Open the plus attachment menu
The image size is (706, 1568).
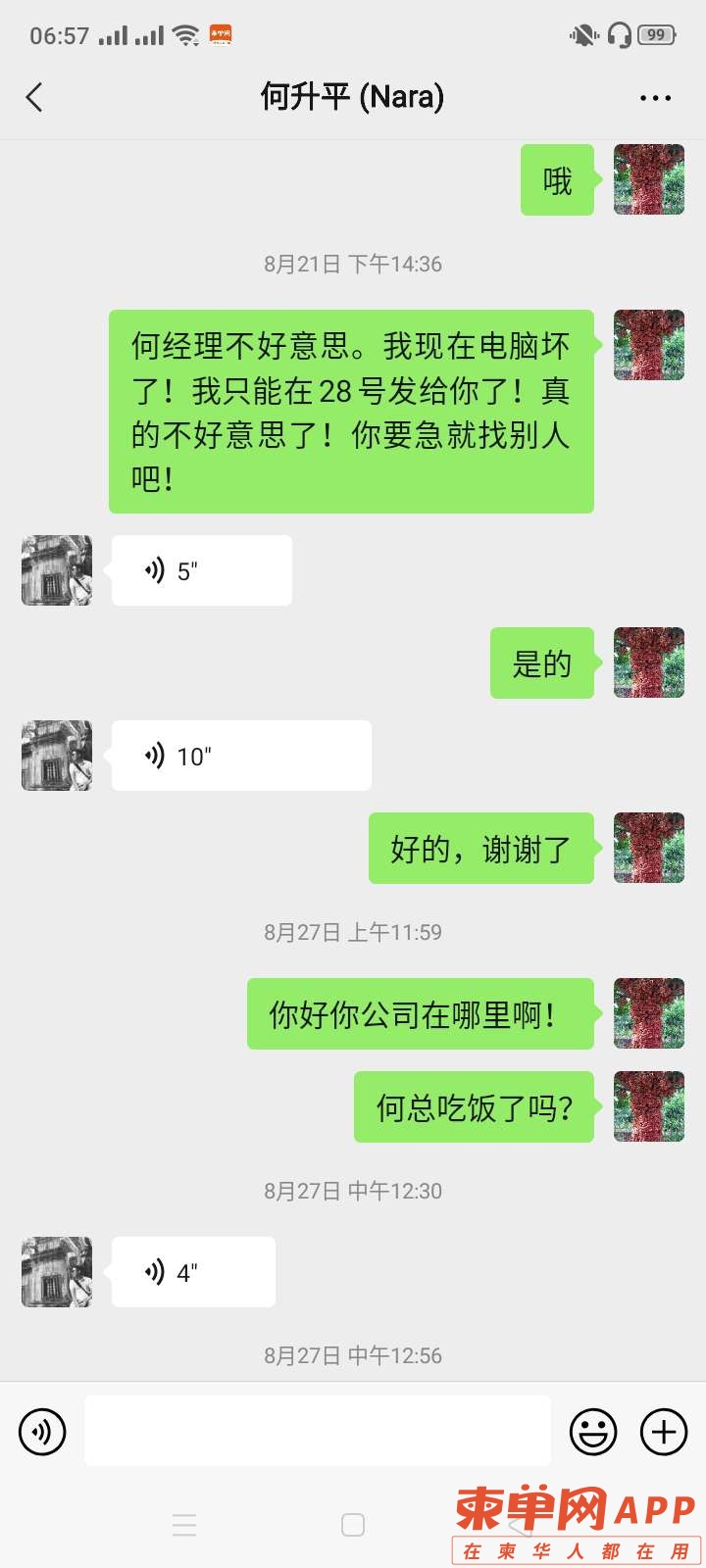coord(664,1432)
